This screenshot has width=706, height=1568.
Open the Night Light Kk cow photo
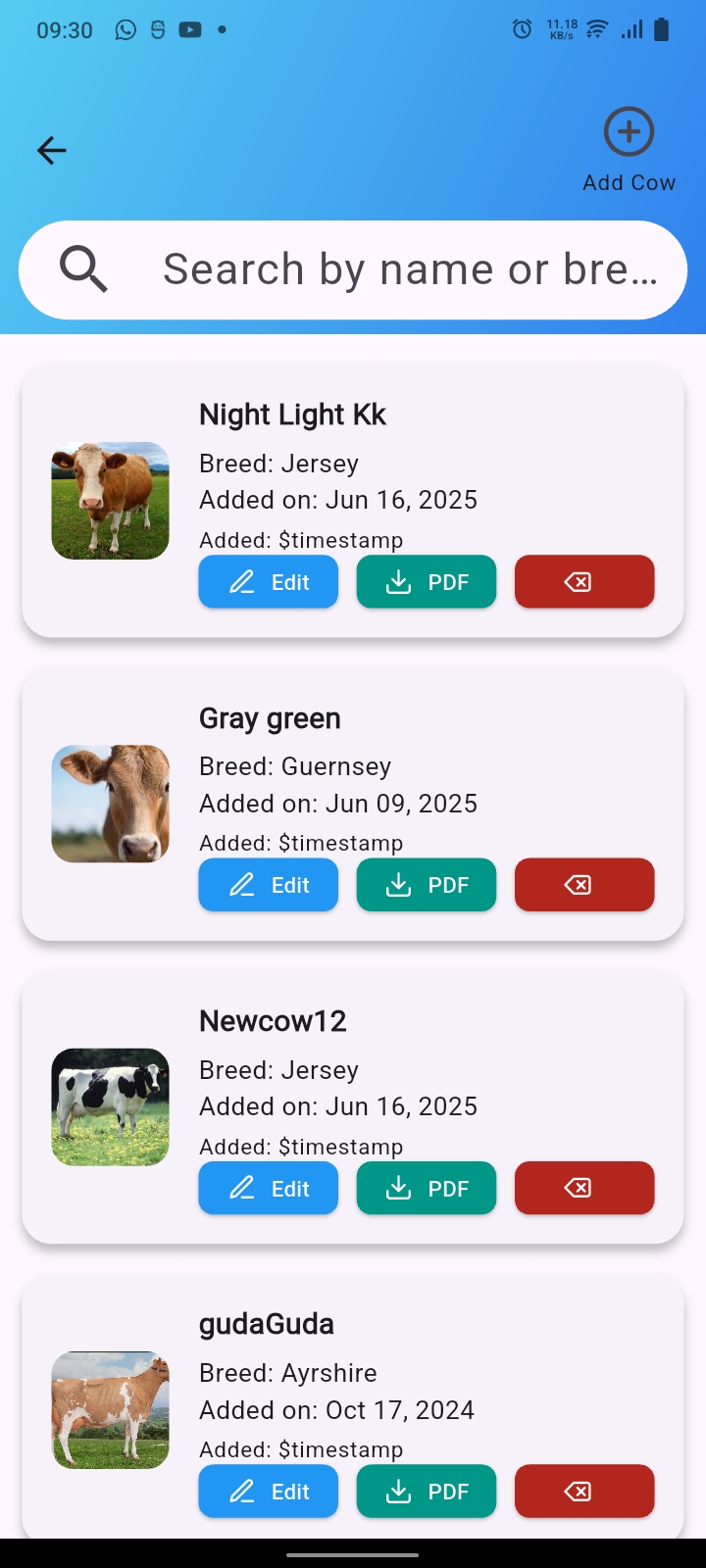(x=109, y=500)
